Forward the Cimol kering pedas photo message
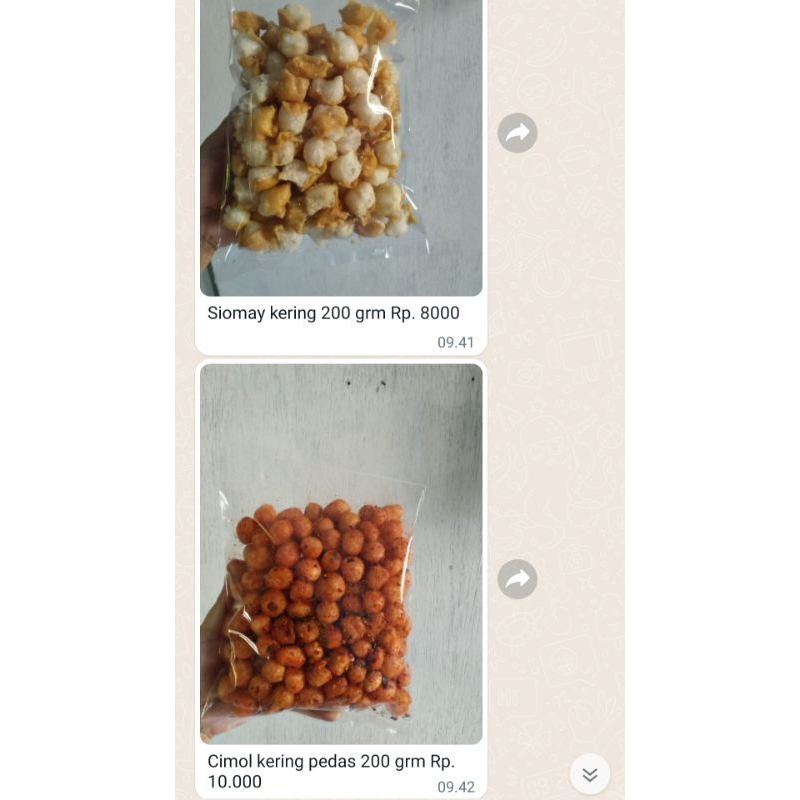Screen dimensions: 800x800 point(517,579)
